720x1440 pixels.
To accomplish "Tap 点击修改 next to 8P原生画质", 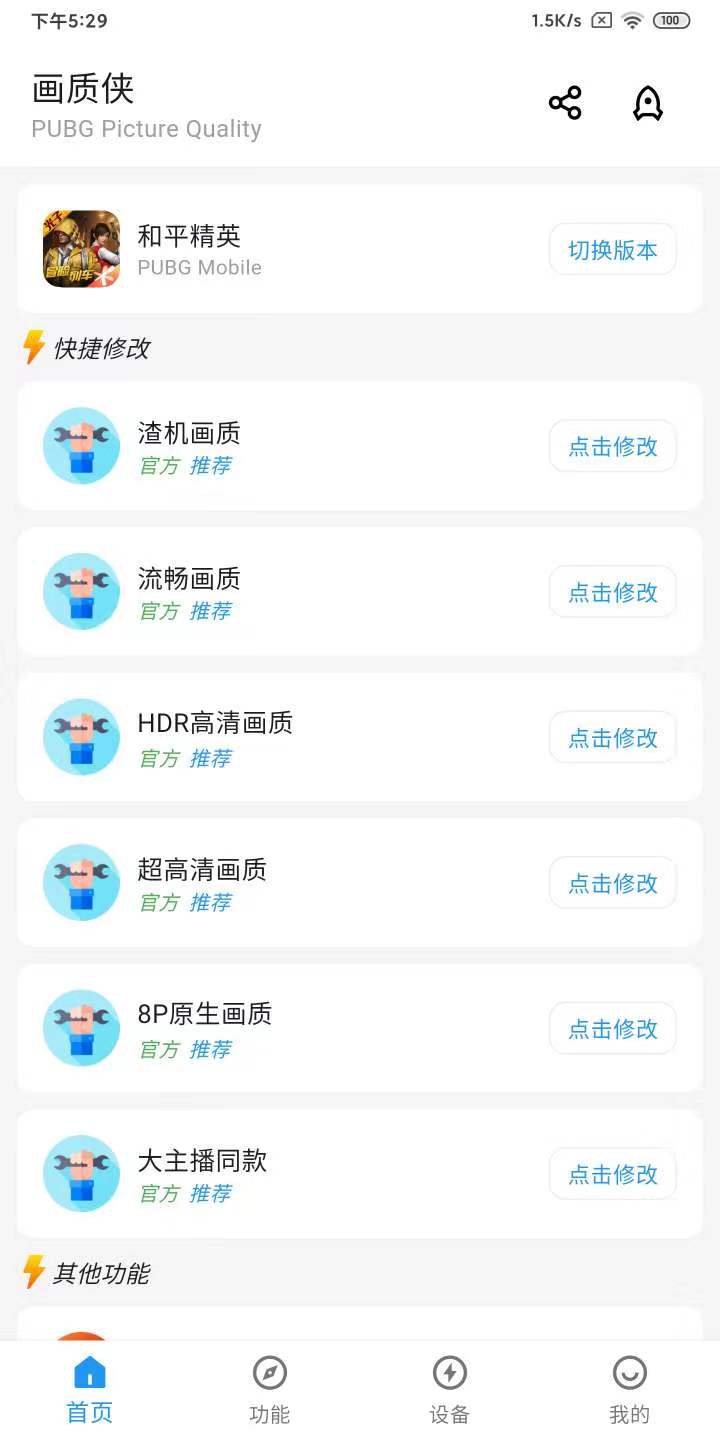I will [612, 1028].
